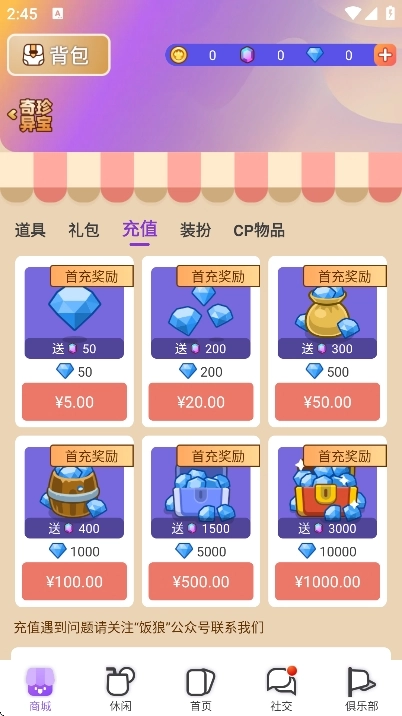Select the 商城 shop tab

pyautogui.click(x=40, y=689)
